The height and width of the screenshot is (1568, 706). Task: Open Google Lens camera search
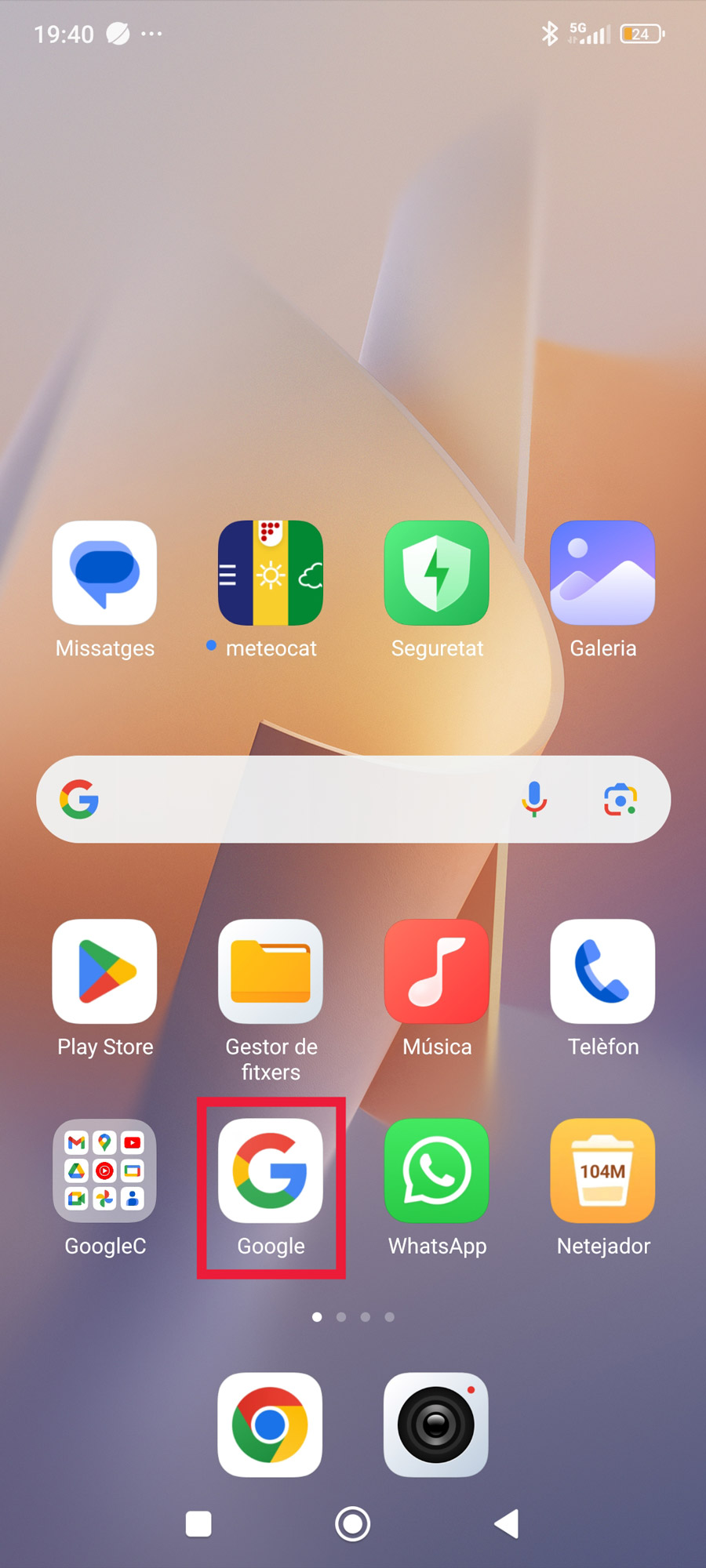(x=620, y=800)
